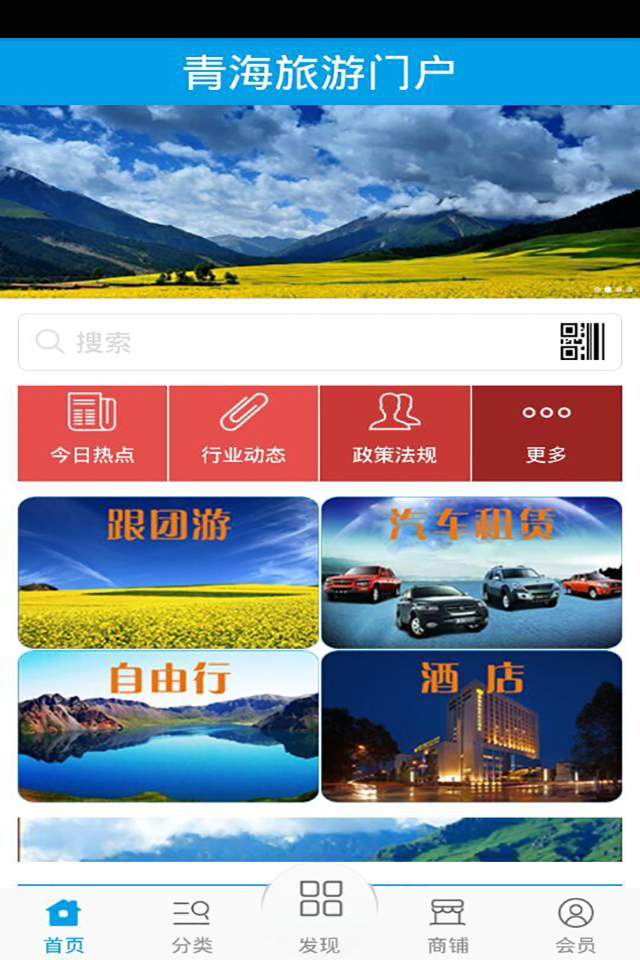Open the 会员 member tab
The height and width of the screenshot is (960, 640).
pyautogui.click(x=575, y=925)
